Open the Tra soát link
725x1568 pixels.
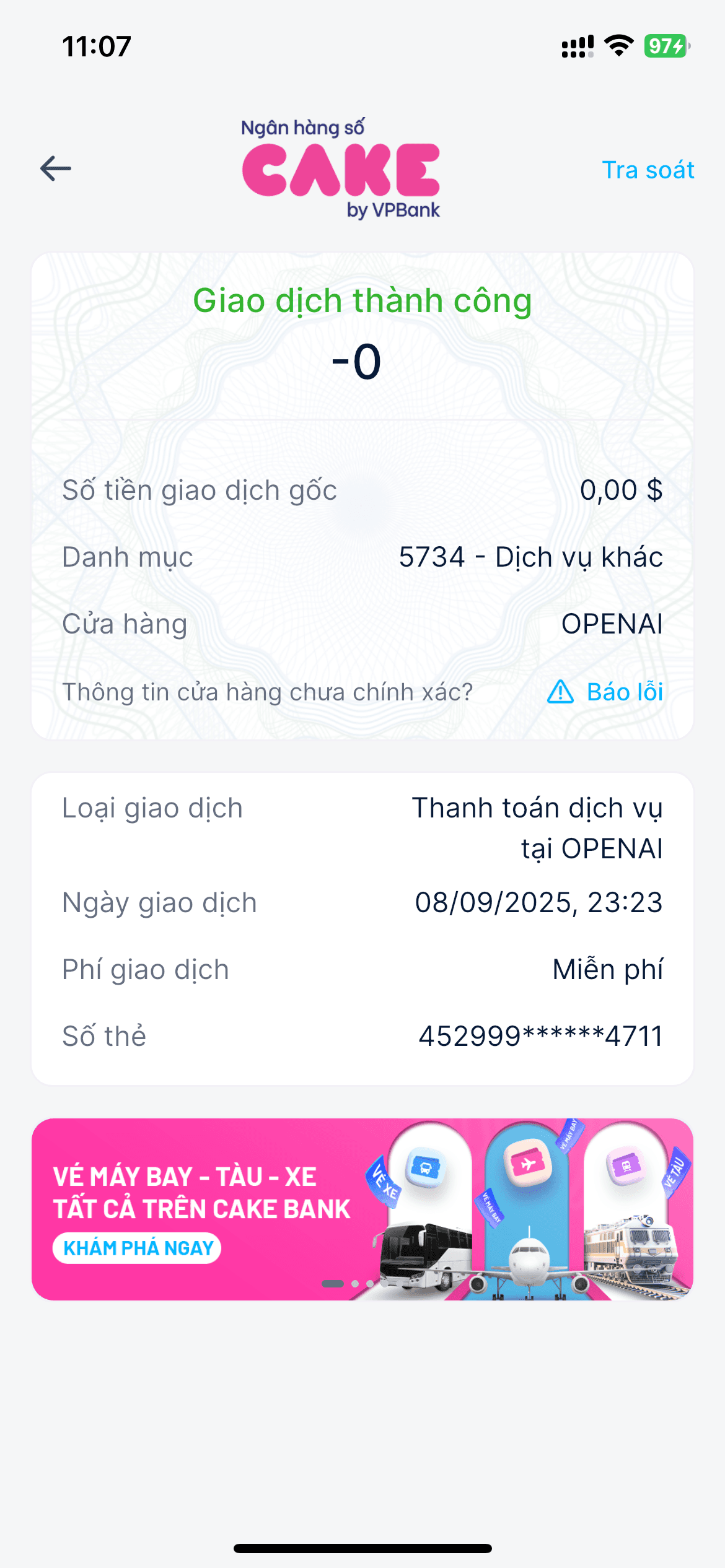coord(648,170)
